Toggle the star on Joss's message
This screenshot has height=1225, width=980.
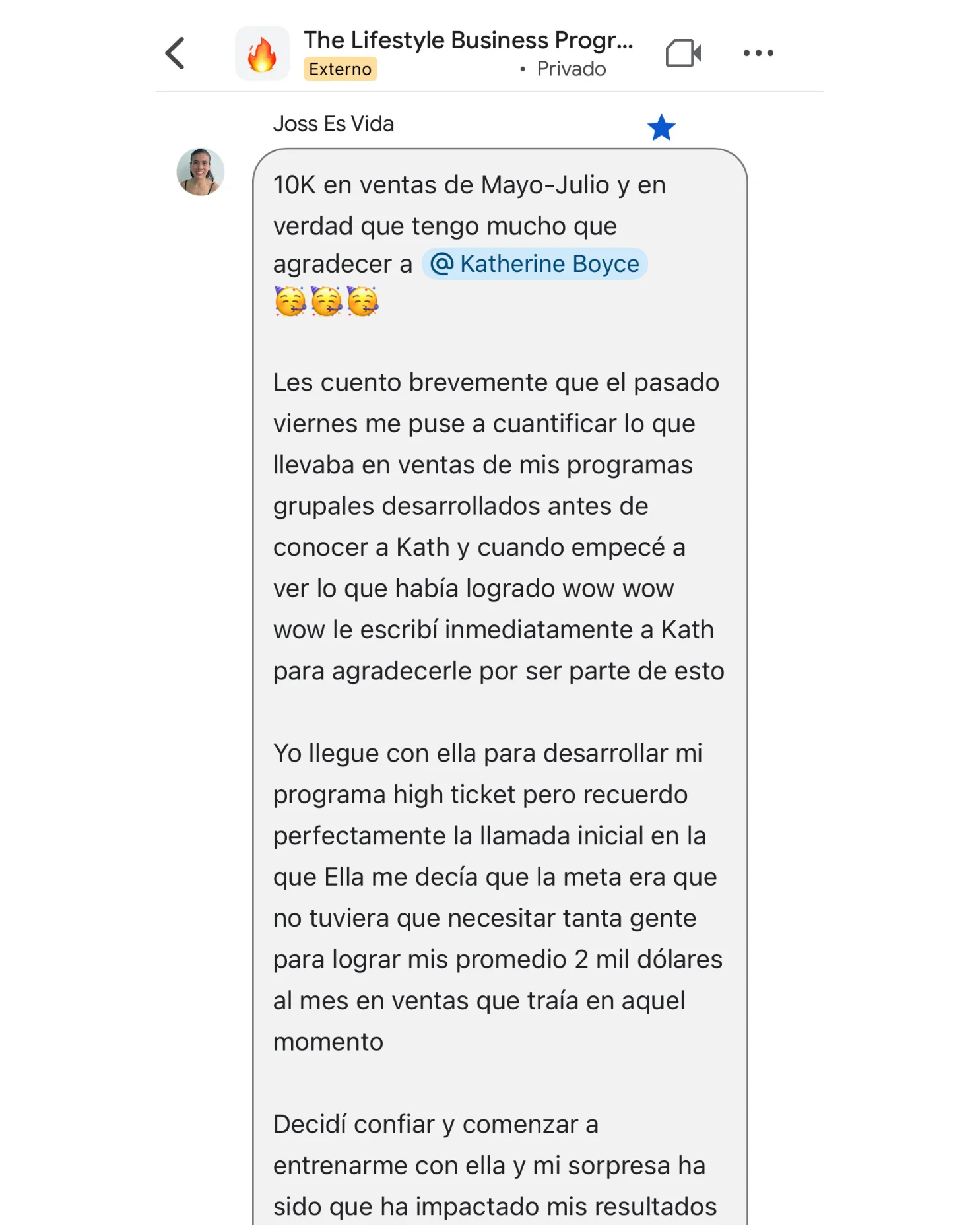point(661,127)
